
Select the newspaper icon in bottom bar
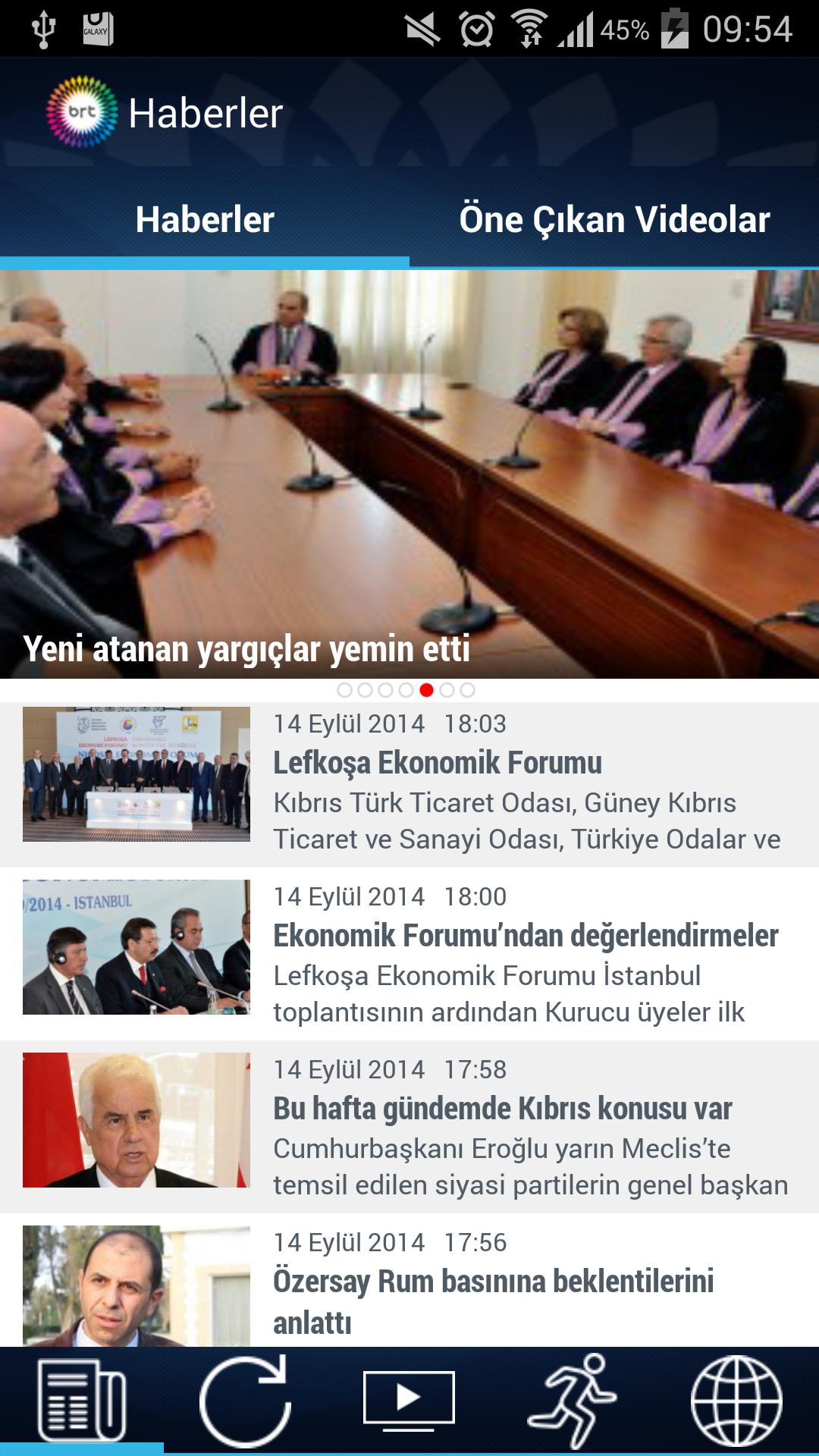click(82, 1401)
